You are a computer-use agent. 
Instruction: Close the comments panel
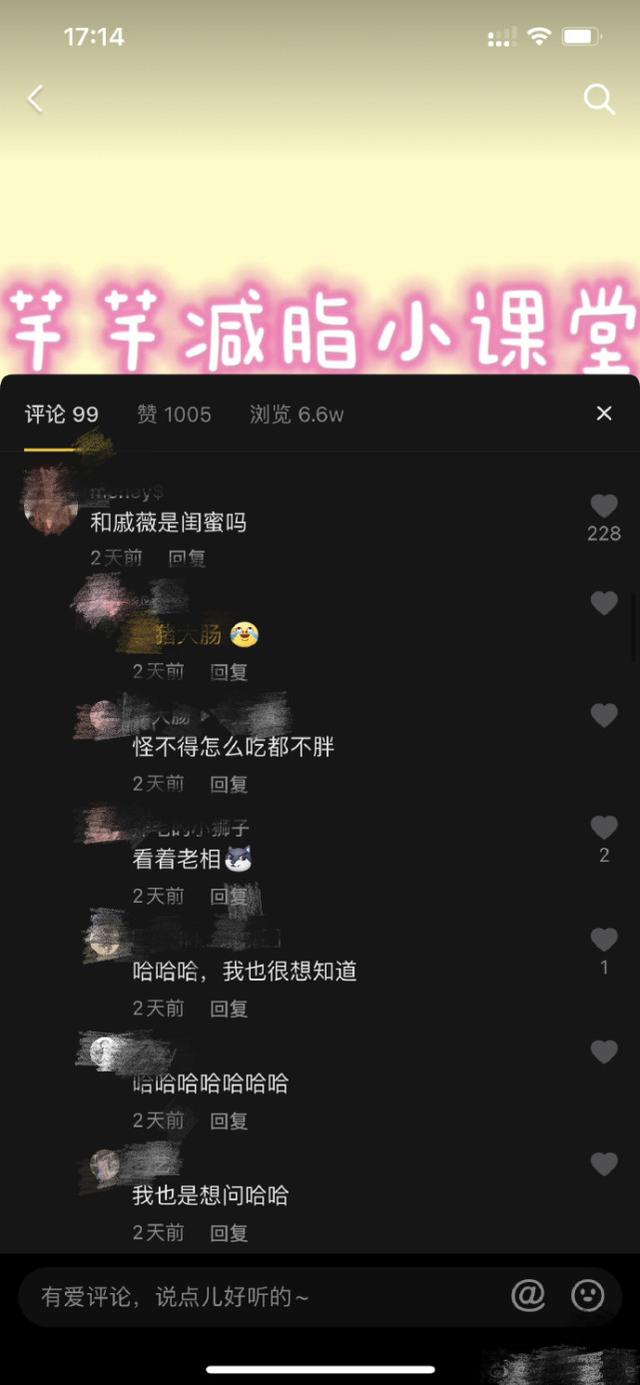[604, 414]
